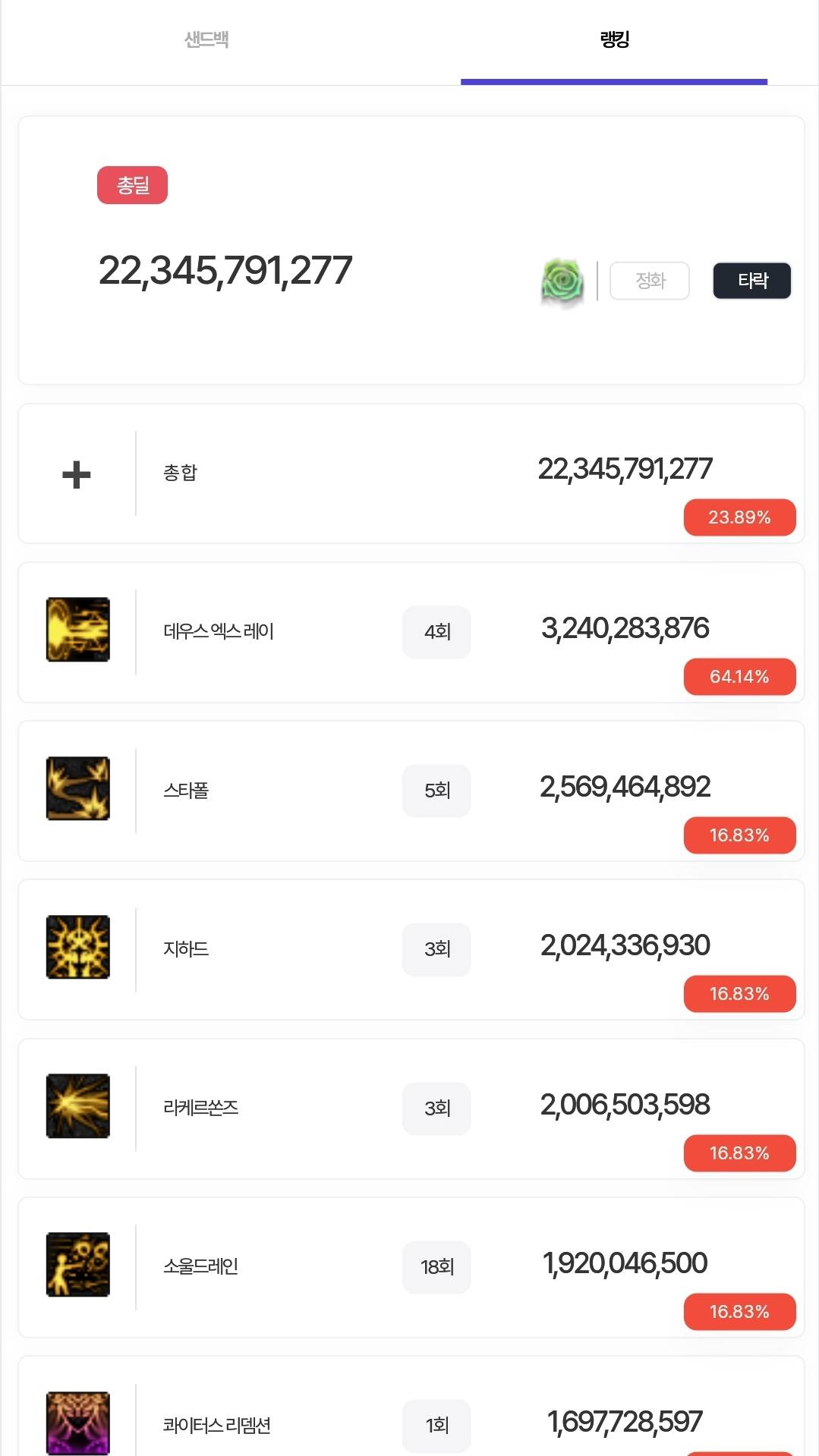Open the 데우스 엑스 레이 skill row

click(x=411, y=632)
